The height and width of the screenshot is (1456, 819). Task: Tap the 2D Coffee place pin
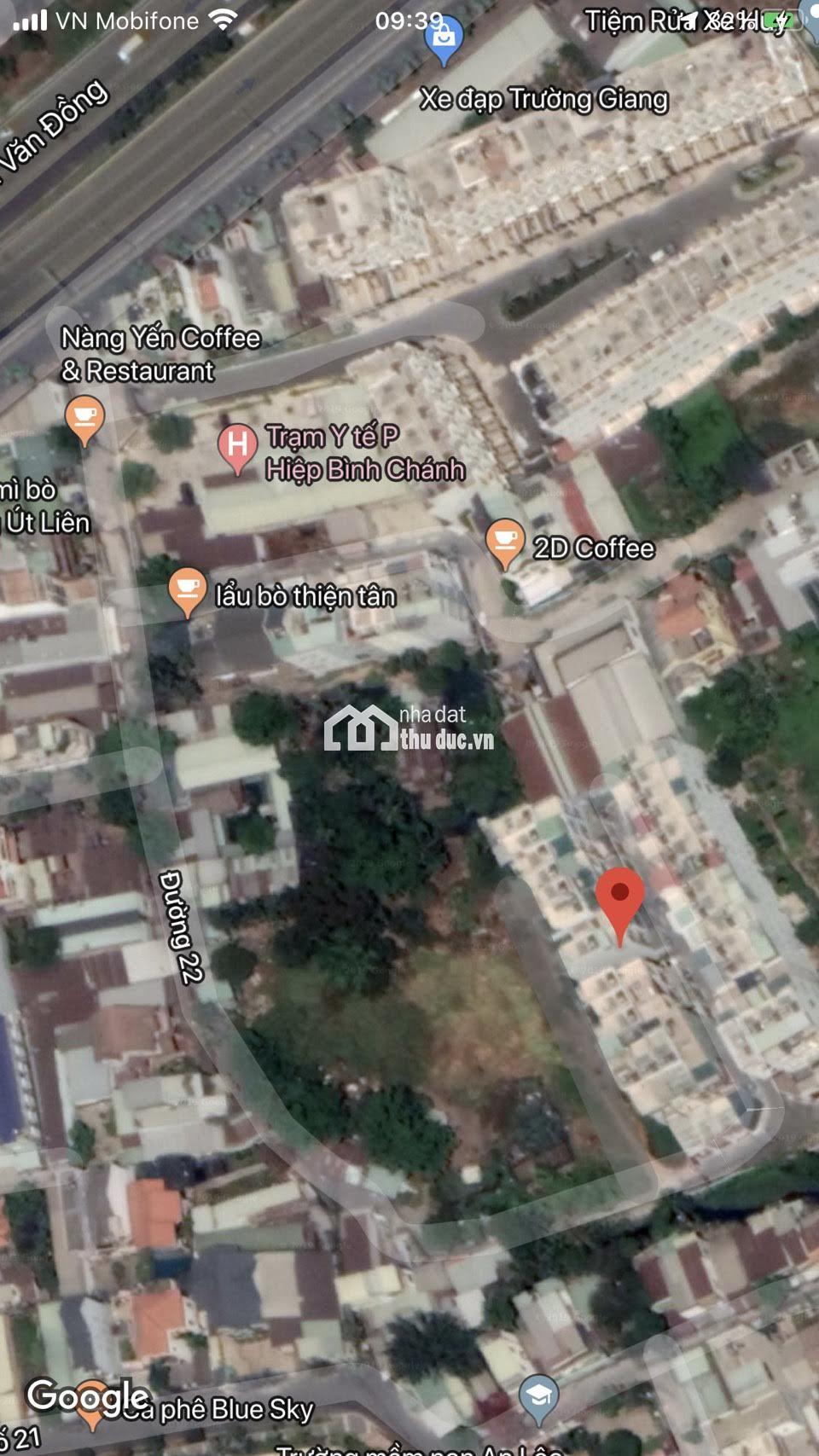504,543
